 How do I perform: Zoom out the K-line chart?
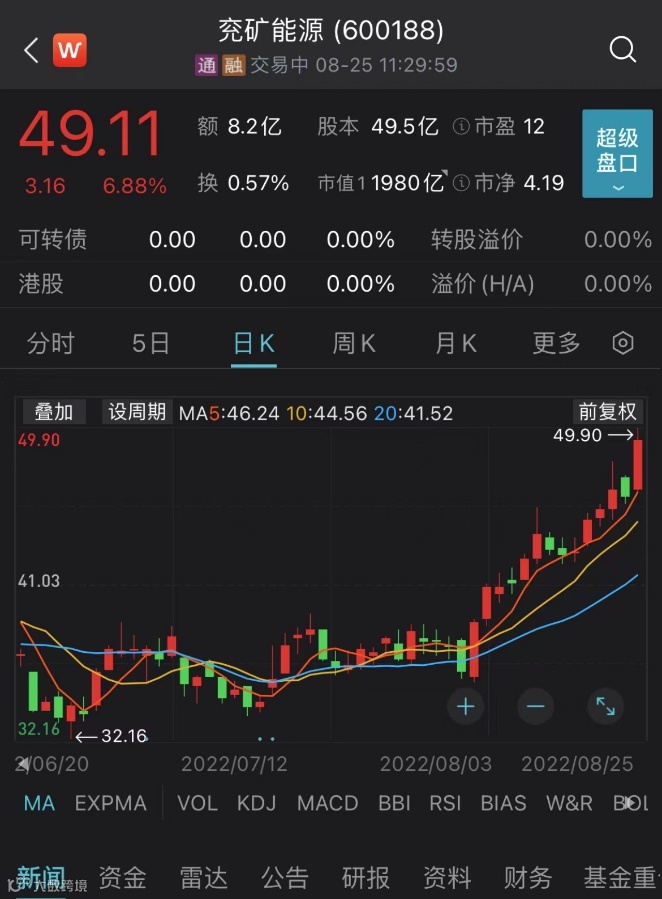click(x=535, y=706)
